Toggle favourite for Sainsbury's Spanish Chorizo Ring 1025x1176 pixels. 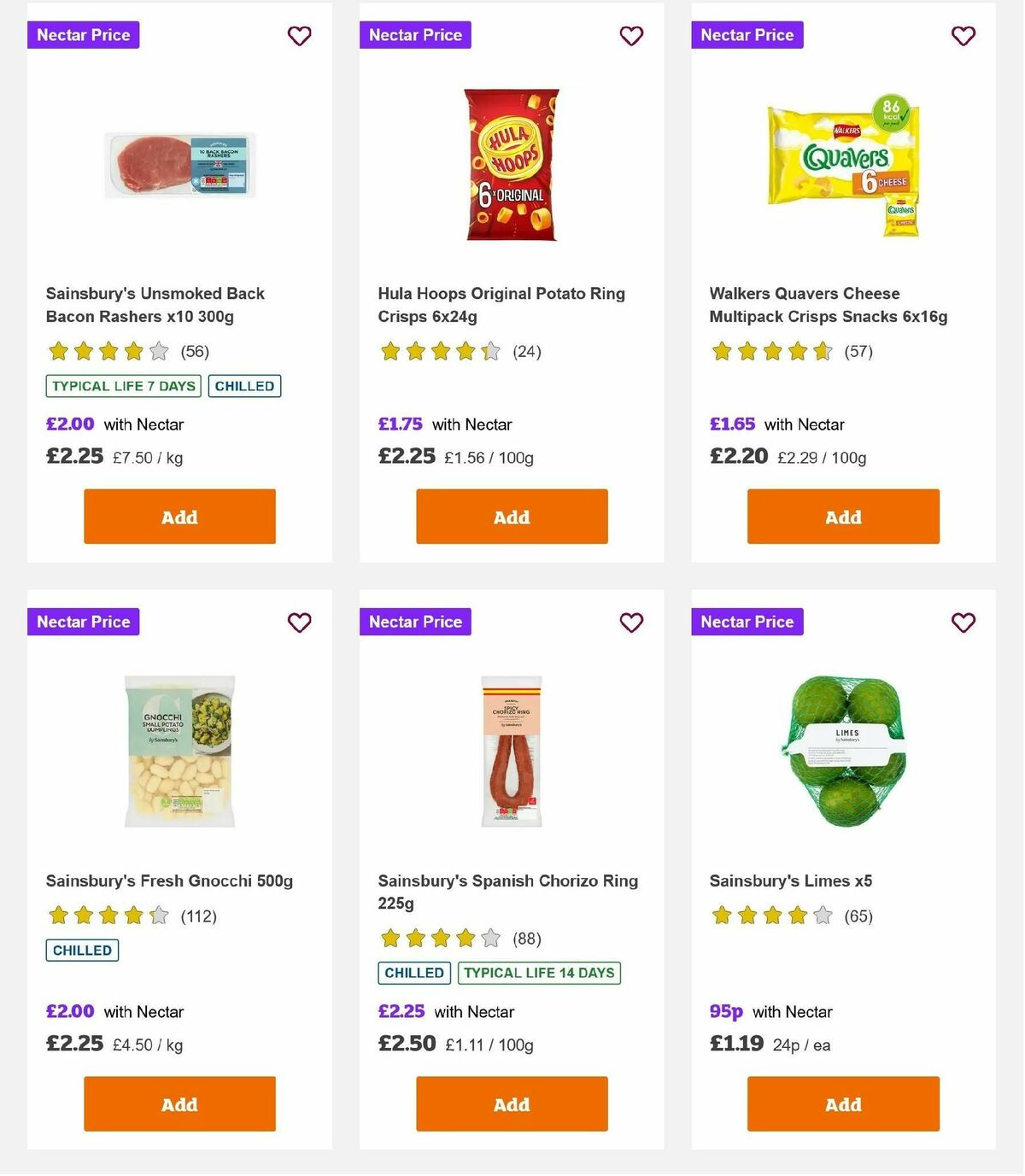point(631,623)
